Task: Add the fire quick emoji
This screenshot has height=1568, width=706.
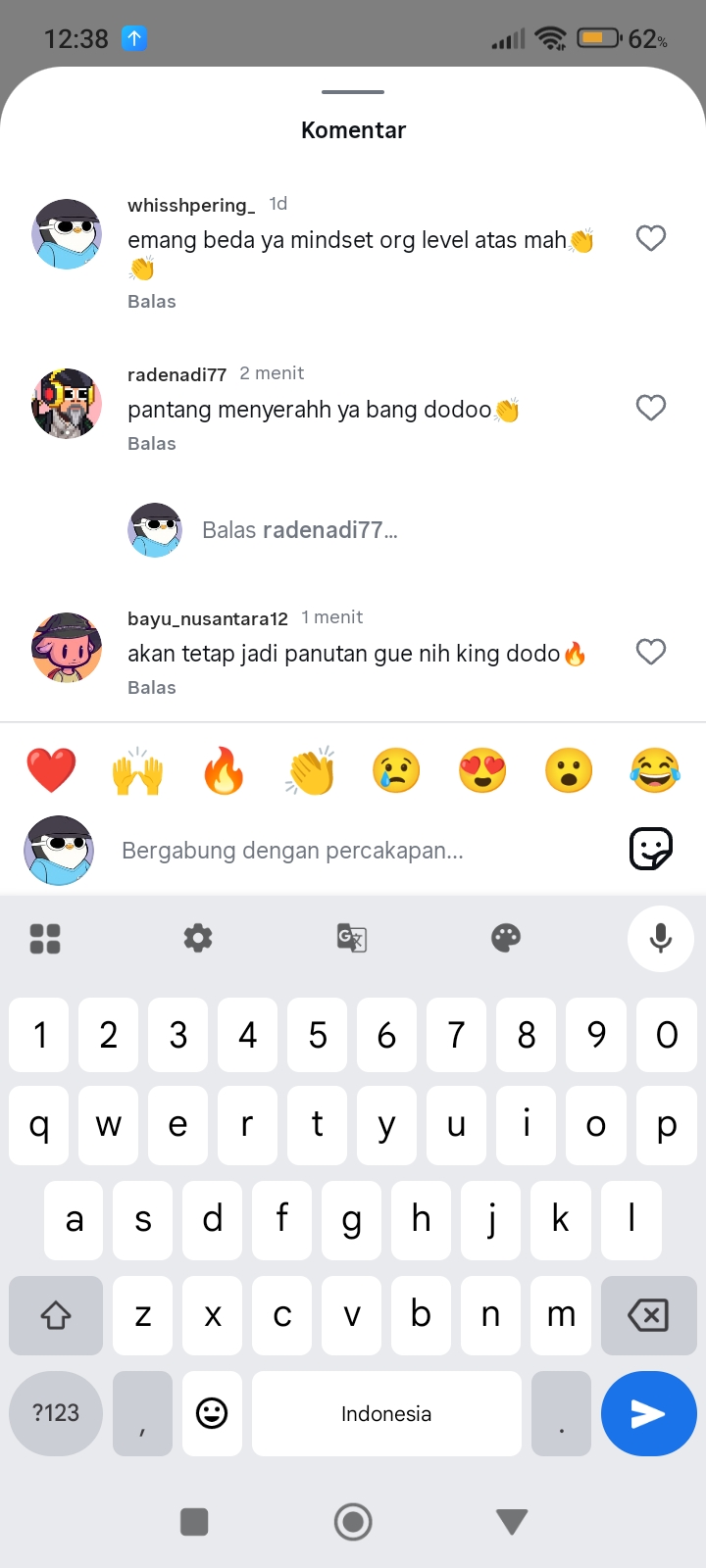Action: (224, 770)
